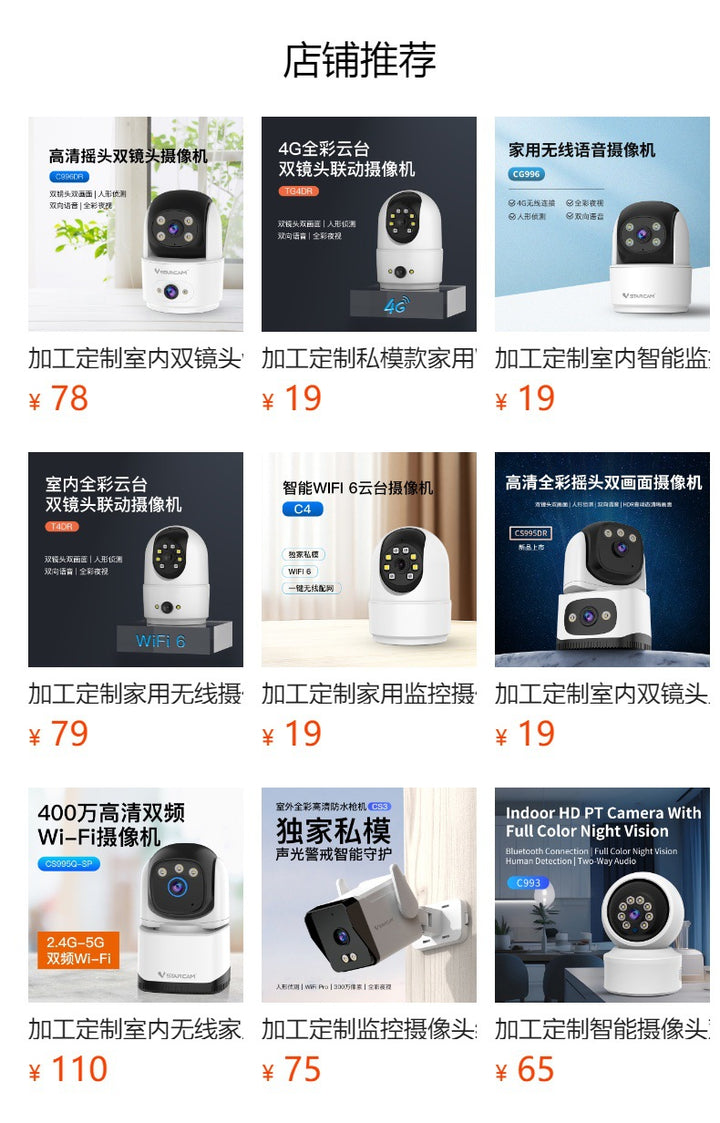Select the C4 smart WIFI 6 camera card
The width and height of the screenshot is (720, 1123).
point(369,559)
